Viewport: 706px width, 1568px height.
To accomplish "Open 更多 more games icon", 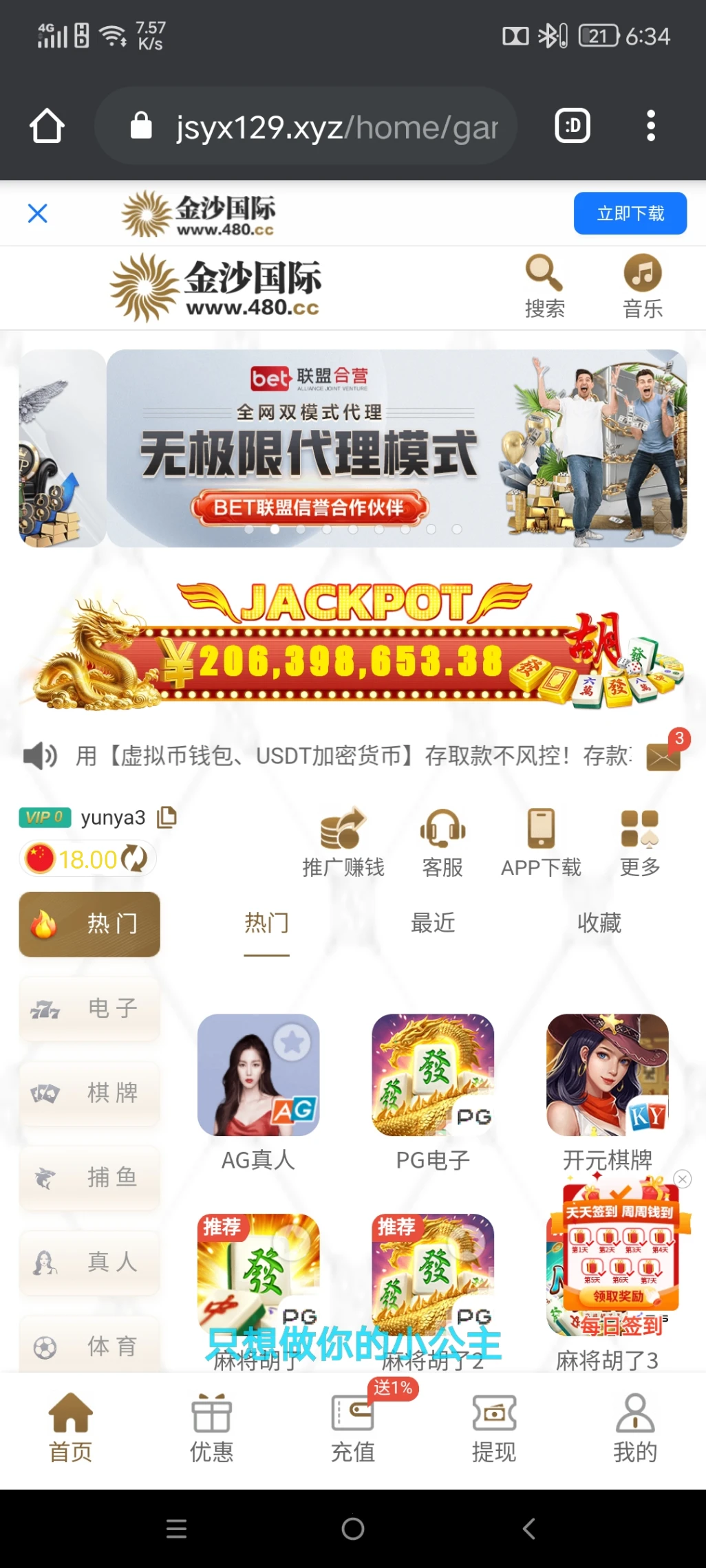I will tap(639, 834).
